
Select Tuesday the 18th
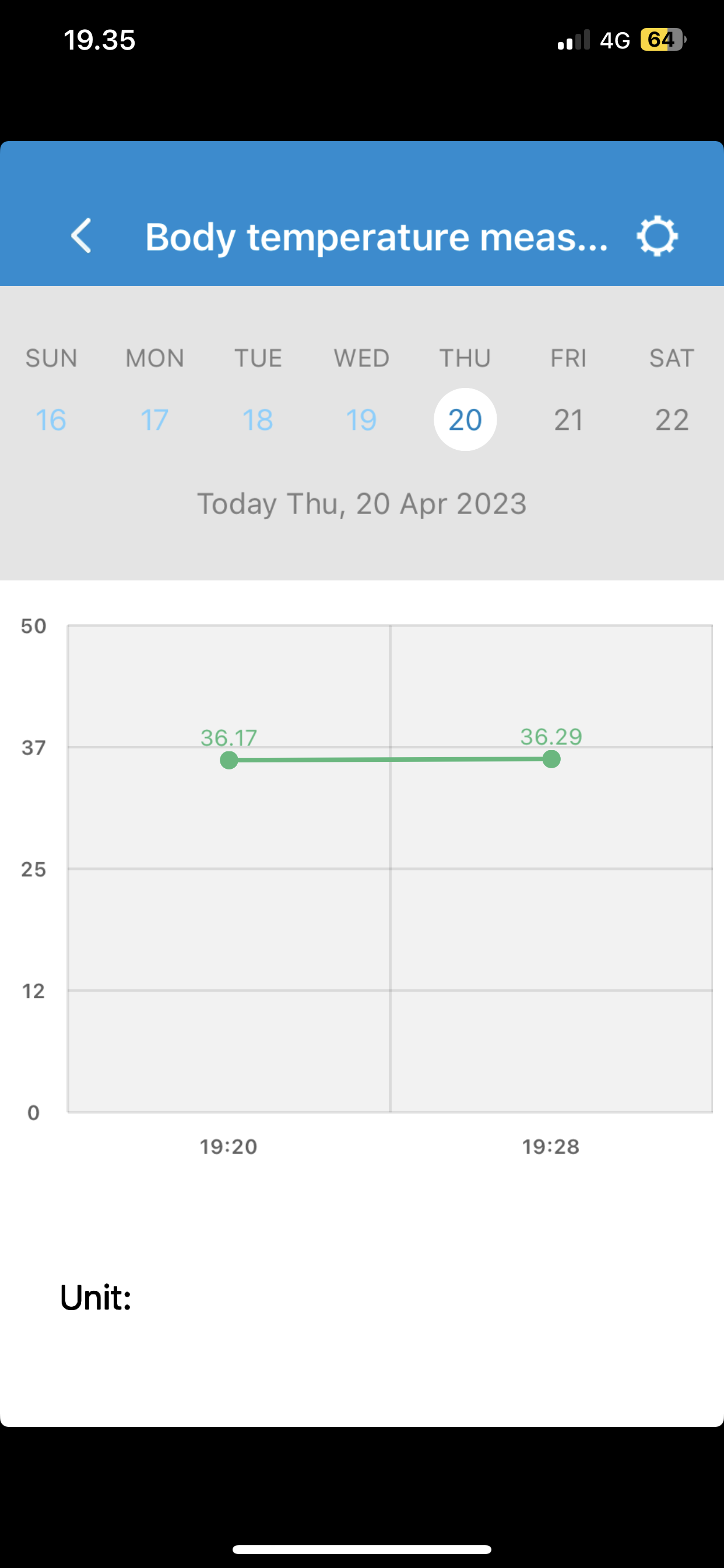click(258, 419)
